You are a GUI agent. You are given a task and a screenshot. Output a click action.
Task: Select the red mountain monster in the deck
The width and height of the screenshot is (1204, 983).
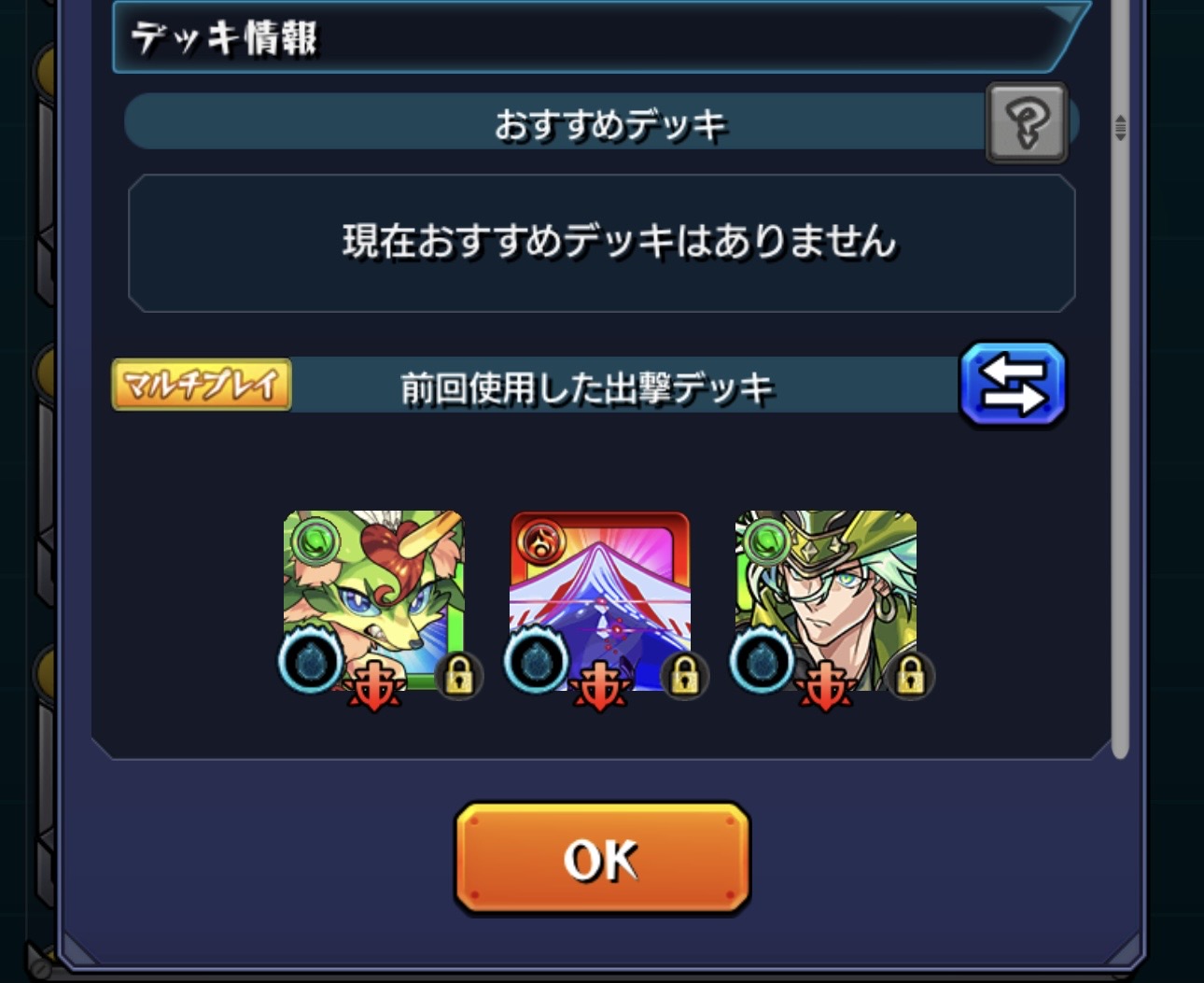[x=600, y=602]
